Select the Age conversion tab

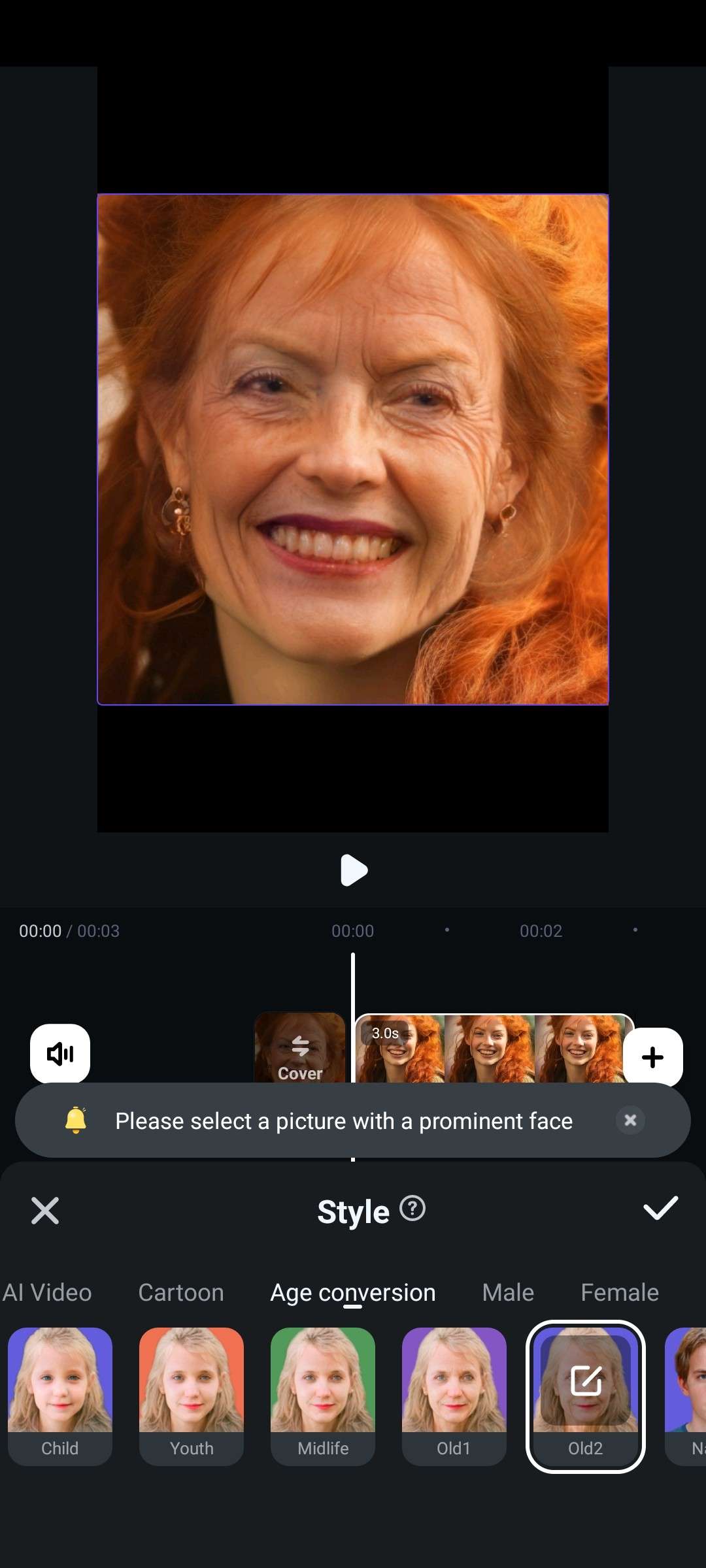tap(353, 1292)
